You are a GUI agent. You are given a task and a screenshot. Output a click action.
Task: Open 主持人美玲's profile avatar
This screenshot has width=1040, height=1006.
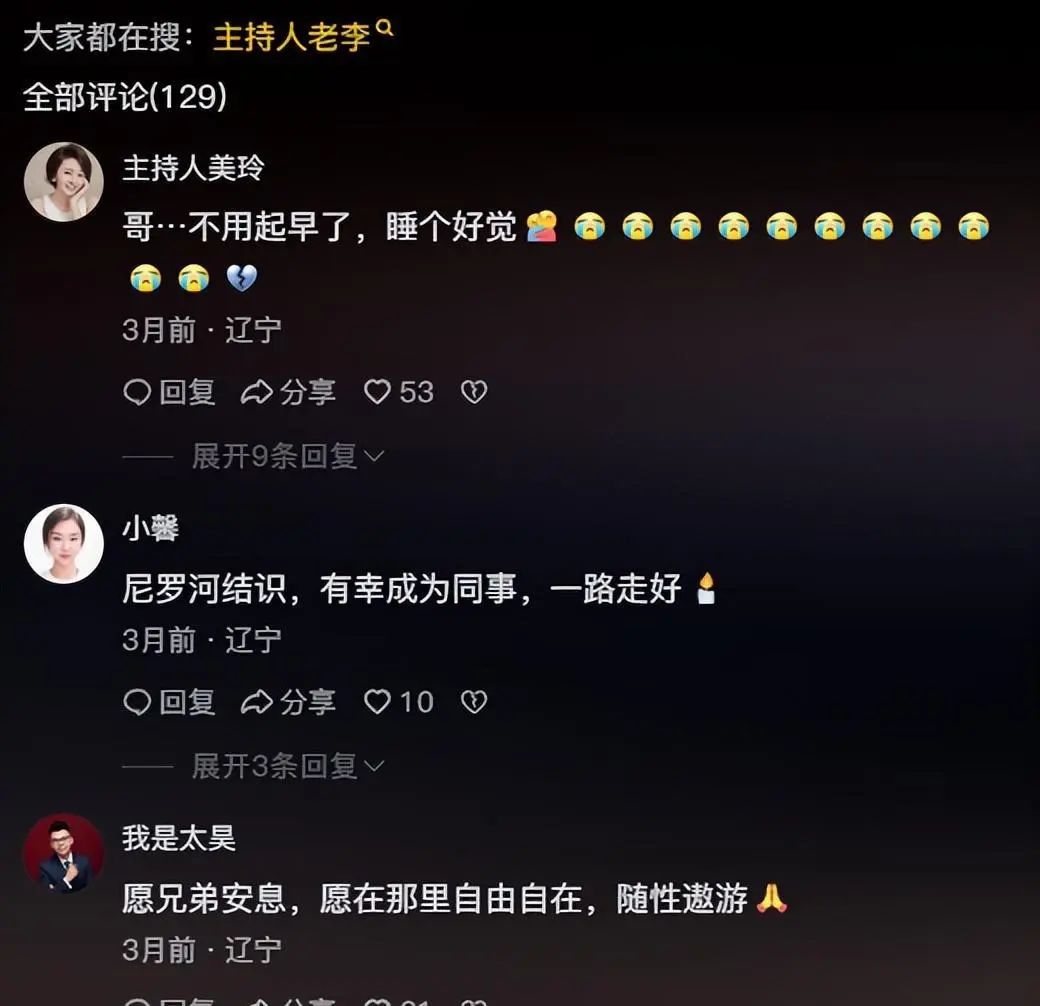click(64, 181)
